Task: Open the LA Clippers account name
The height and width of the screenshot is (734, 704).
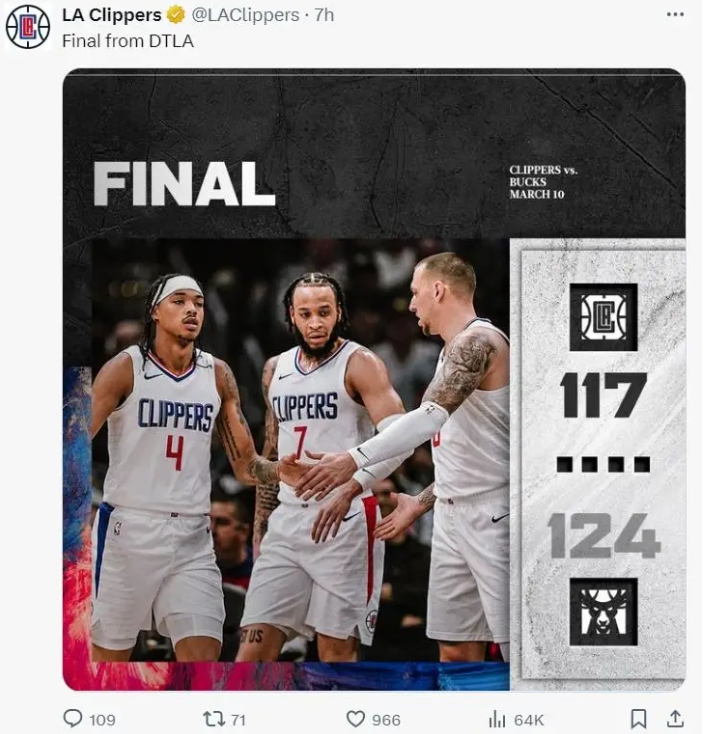Action: pos(111,15)
